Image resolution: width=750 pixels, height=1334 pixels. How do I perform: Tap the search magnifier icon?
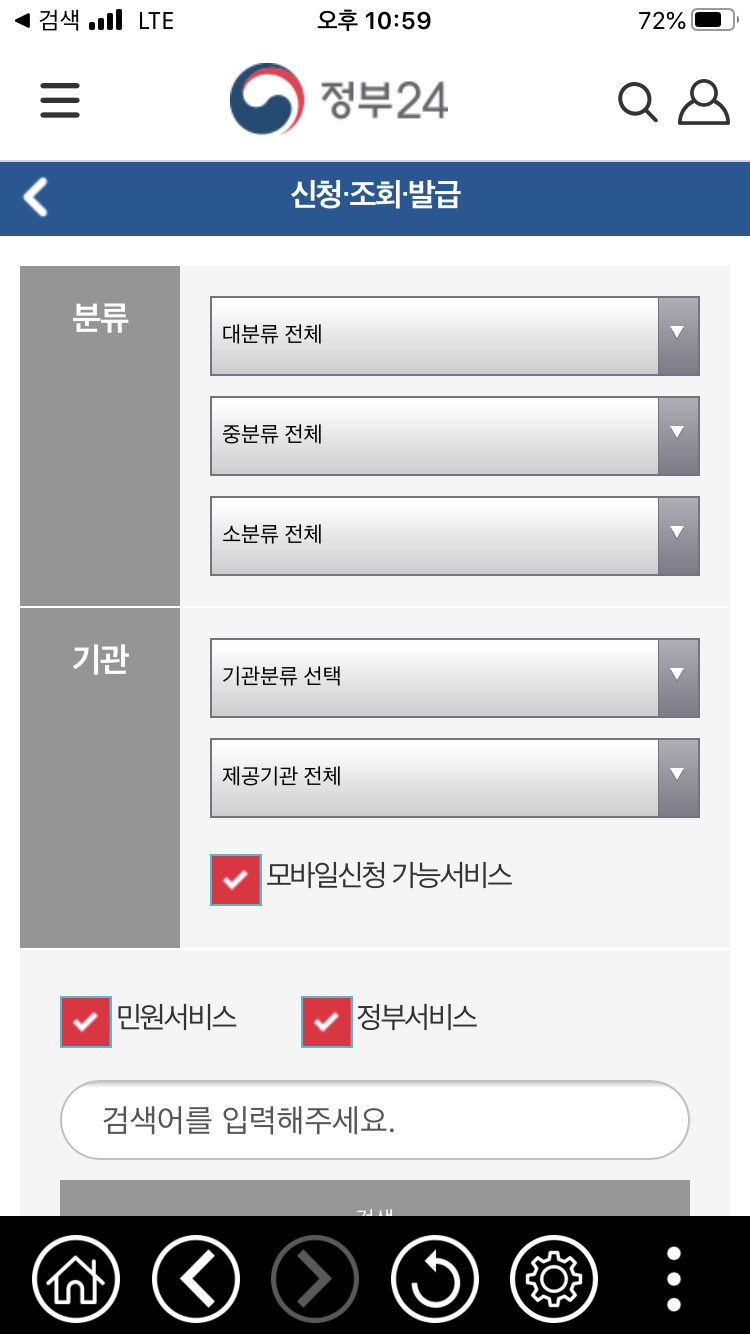tap(637, 102)
